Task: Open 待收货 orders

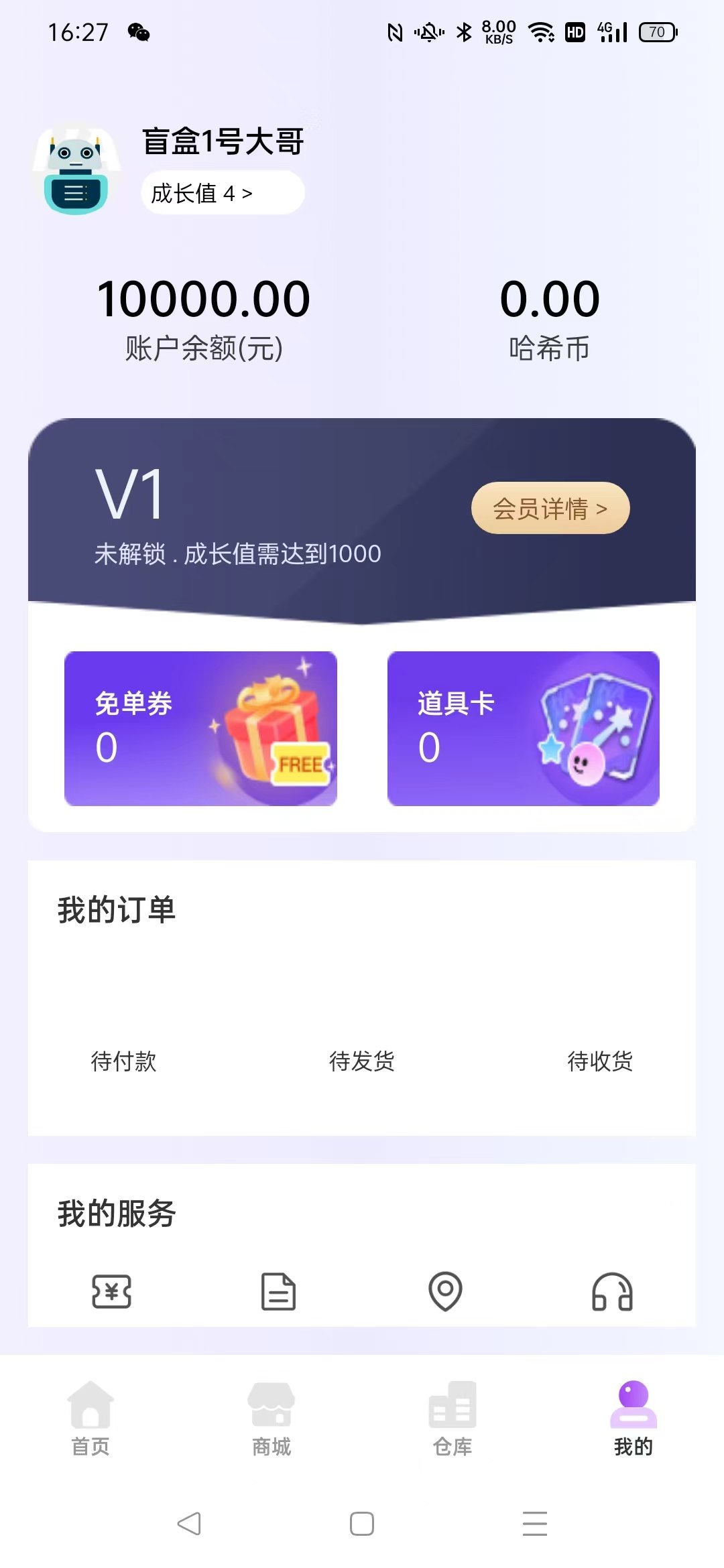Action: pos(601,1061)
